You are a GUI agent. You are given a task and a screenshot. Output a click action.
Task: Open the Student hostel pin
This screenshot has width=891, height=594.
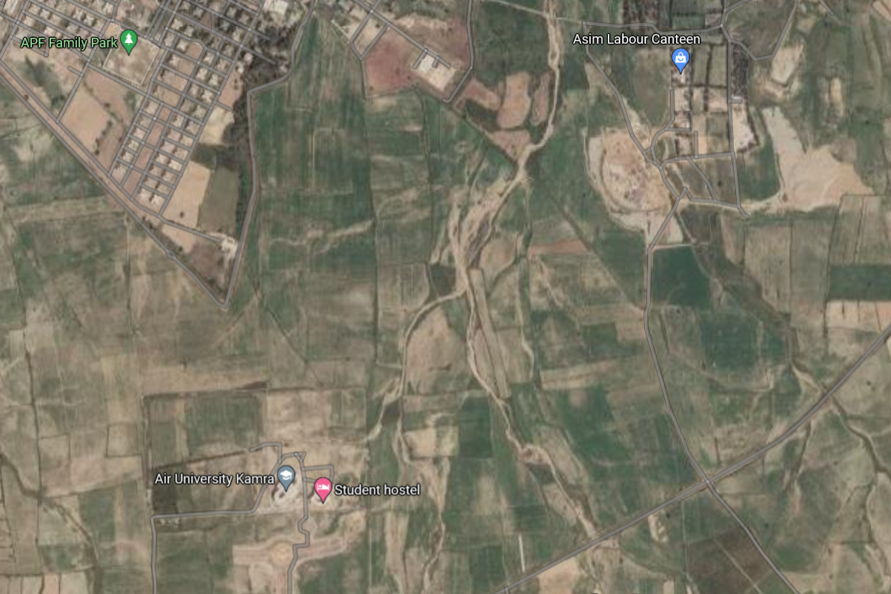tap(323, 489)
